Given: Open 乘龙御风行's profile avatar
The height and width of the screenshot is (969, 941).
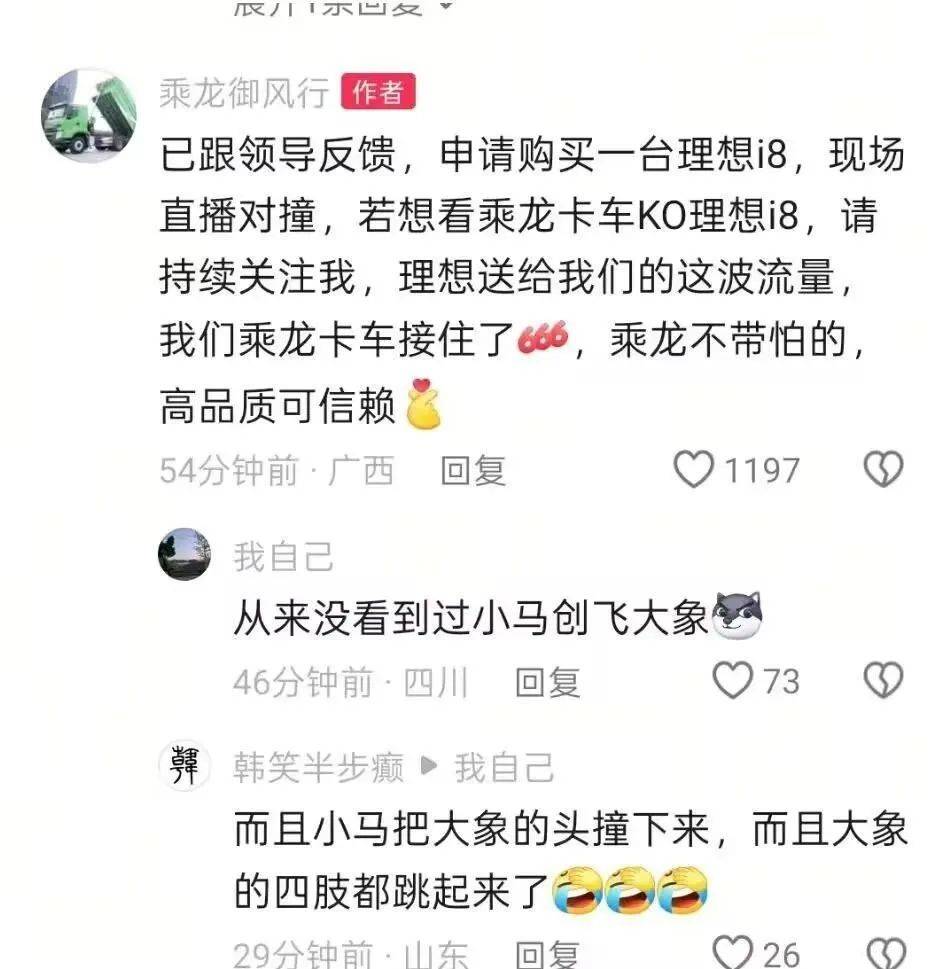Looking at the screenshot, I should 88,114.
